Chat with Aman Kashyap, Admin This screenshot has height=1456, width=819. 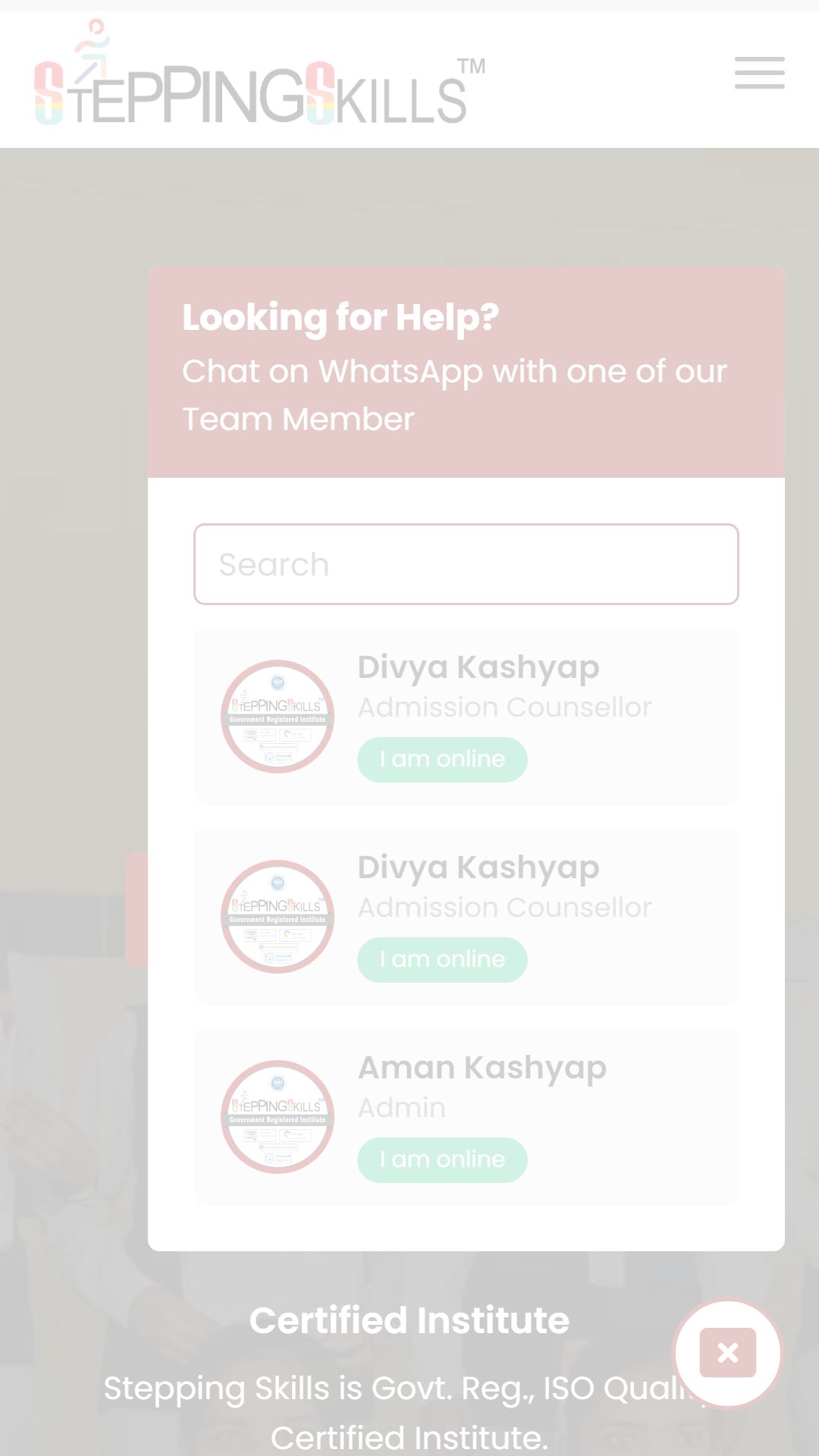(x=466, y=1117)
